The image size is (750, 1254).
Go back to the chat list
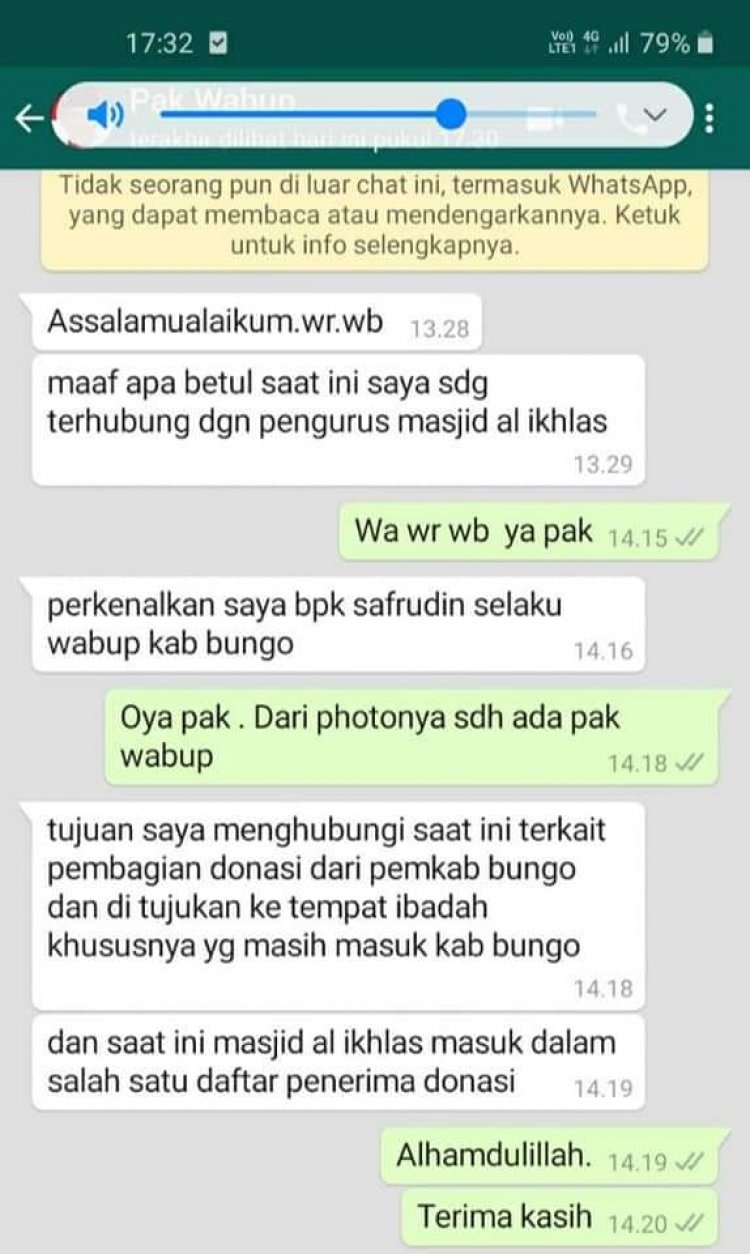point(30,118)
